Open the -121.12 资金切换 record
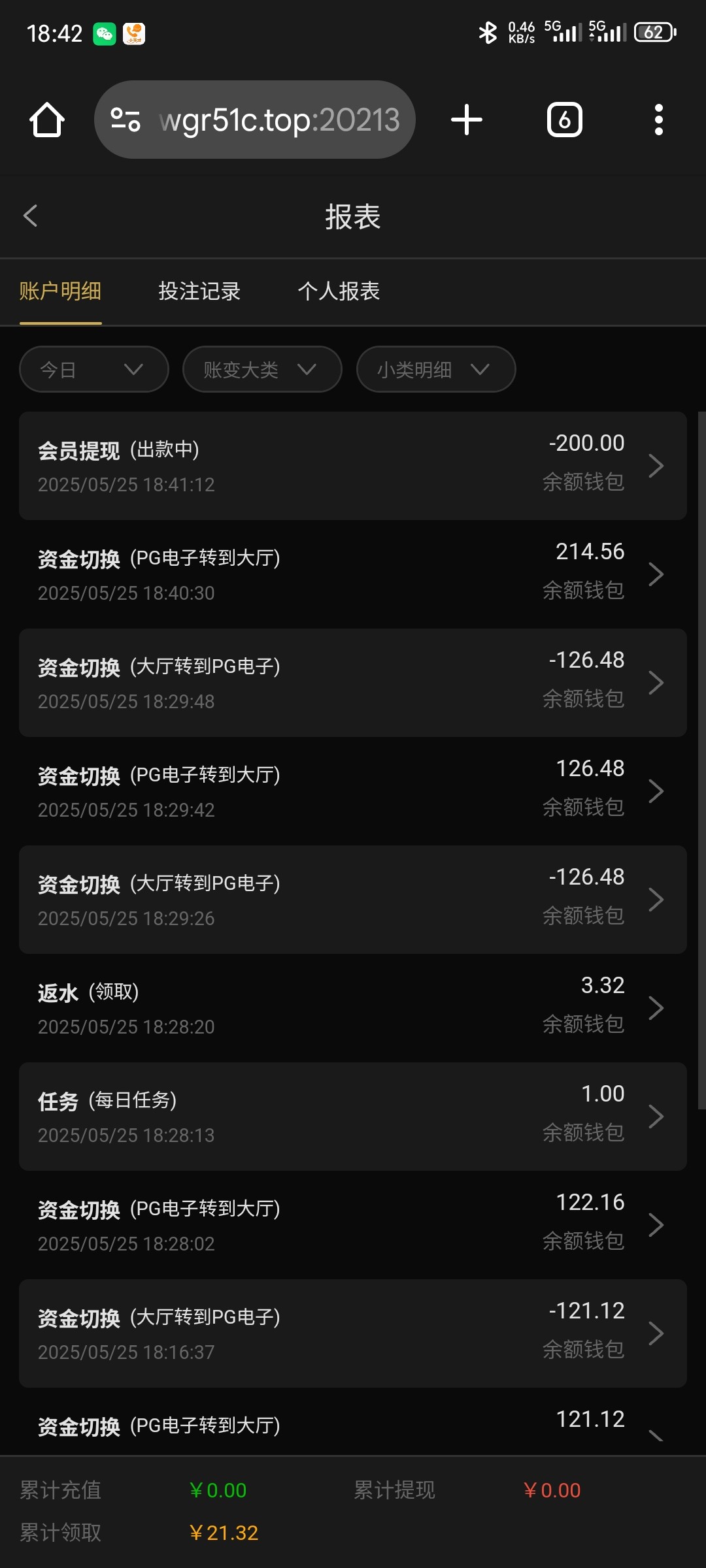706x1568 pixels. coord(353,1333)
